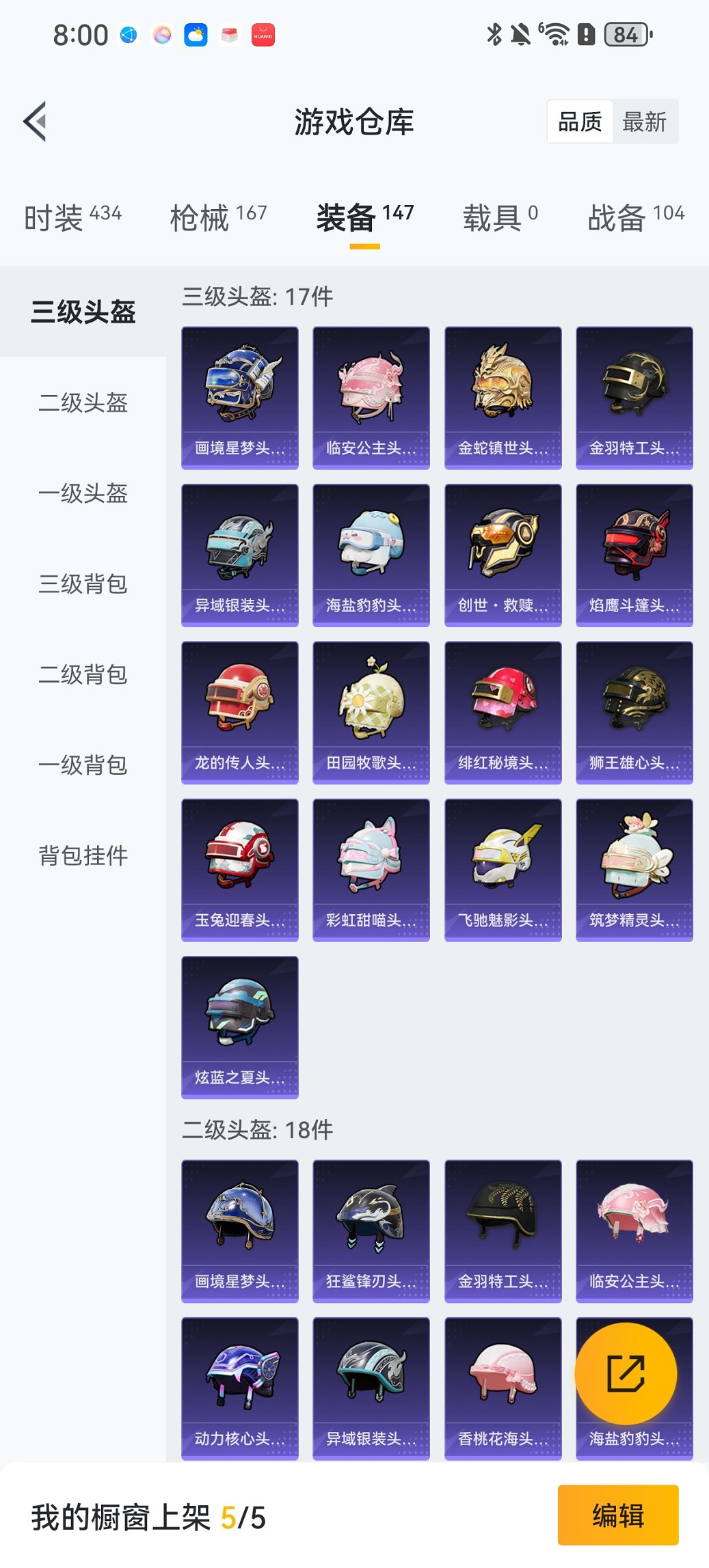
Task: Switch sorting to 最新
Action: (645, 121)
